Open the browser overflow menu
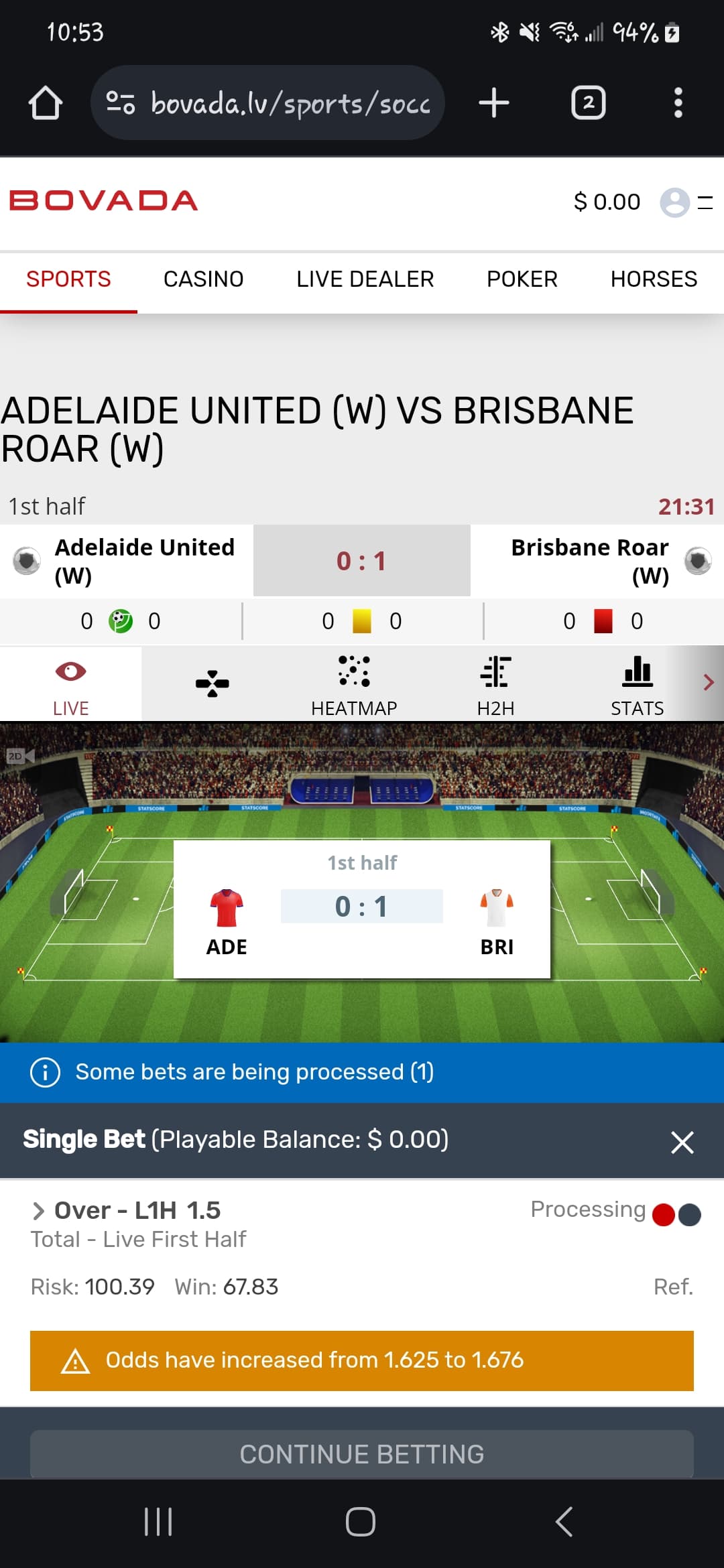The height and width of the screenshot is (1568, 724). [x=678, y=103]
